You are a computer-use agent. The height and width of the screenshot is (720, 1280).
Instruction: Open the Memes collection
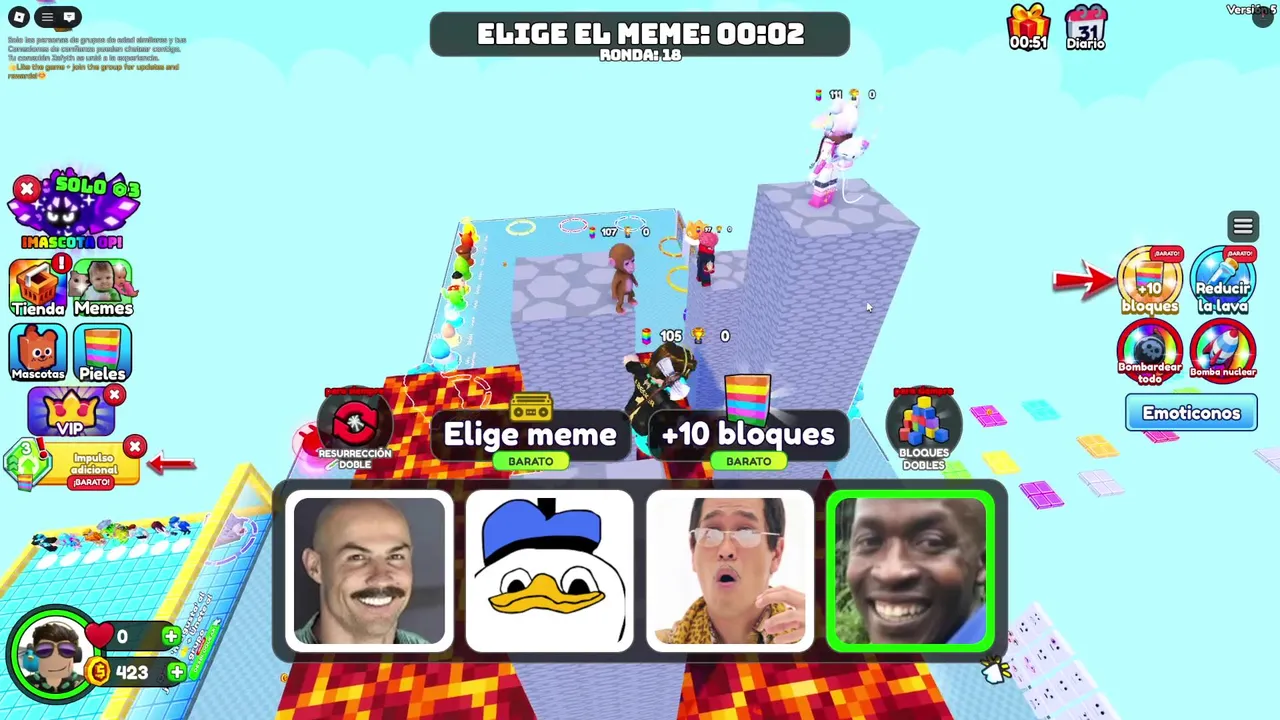103,288
